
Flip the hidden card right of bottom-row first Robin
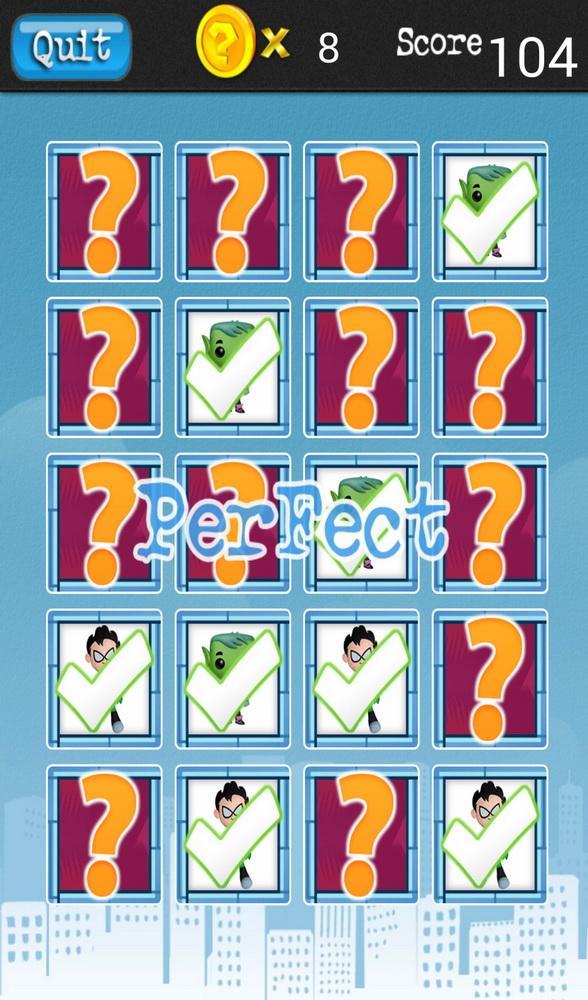pos(362,835)
